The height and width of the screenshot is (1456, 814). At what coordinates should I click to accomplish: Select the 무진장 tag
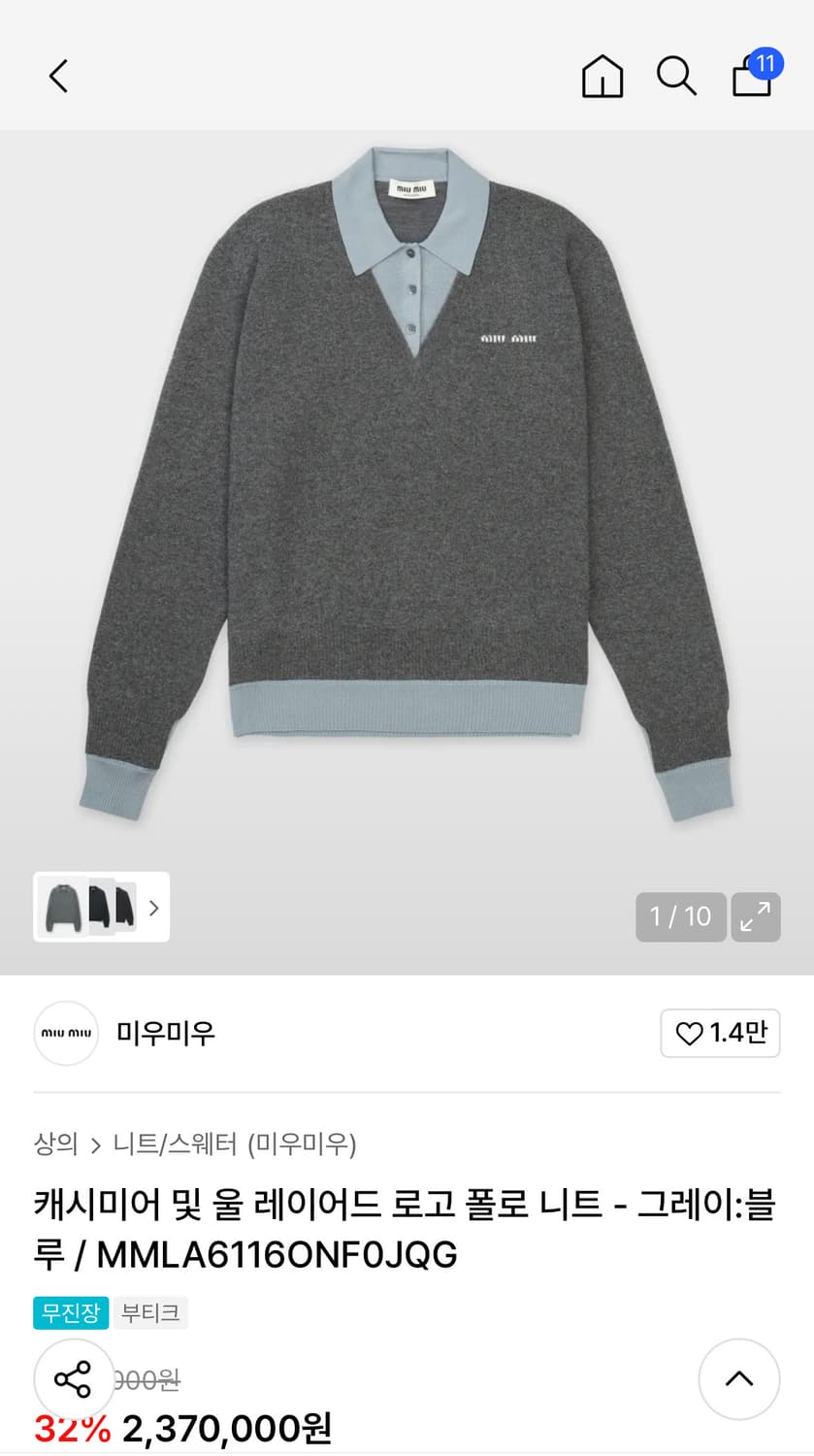pos(70,1312)
